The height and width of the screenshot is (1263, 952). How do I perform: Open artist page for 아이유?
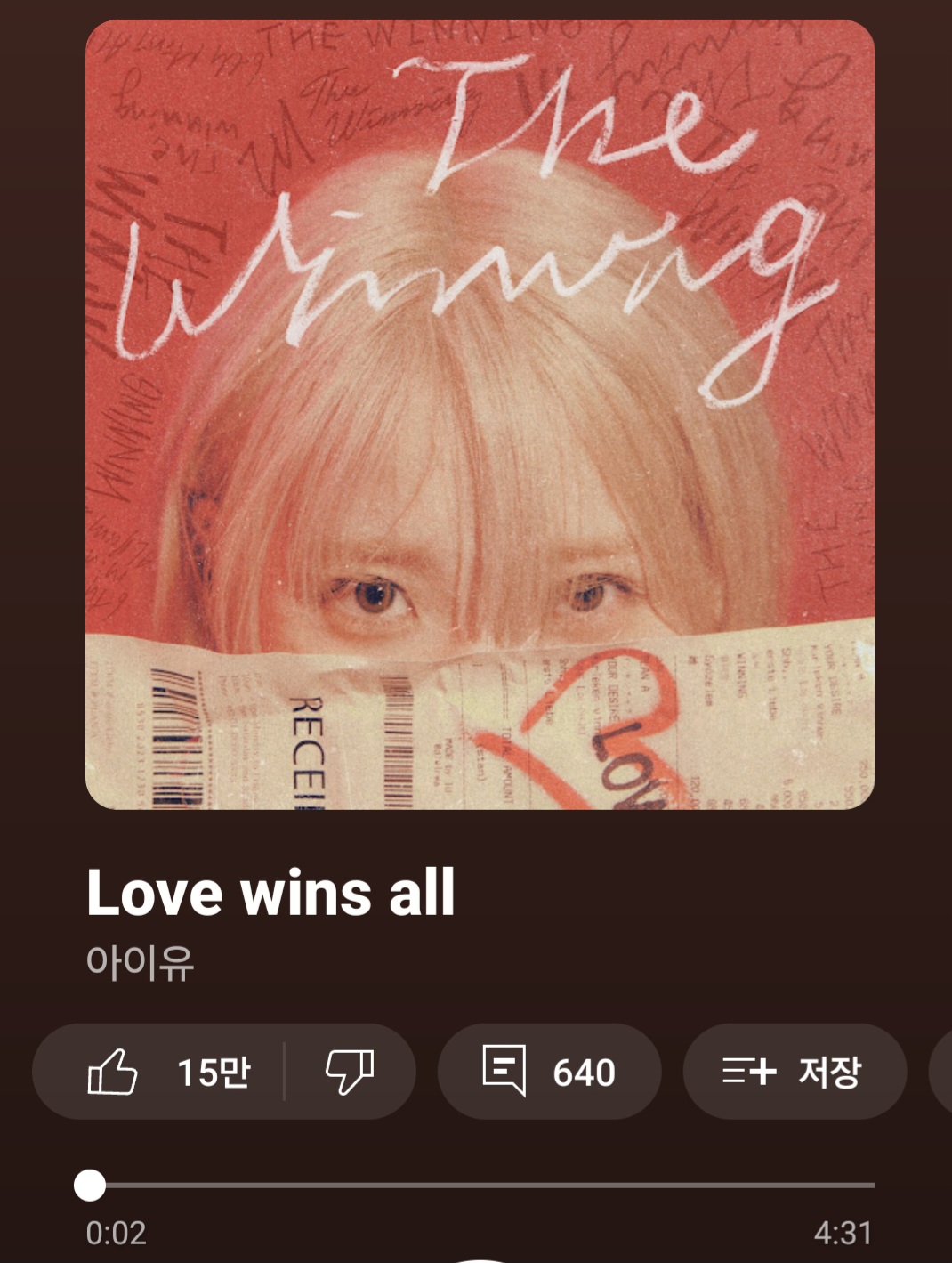pyautogui.click(x=140, y=963)
